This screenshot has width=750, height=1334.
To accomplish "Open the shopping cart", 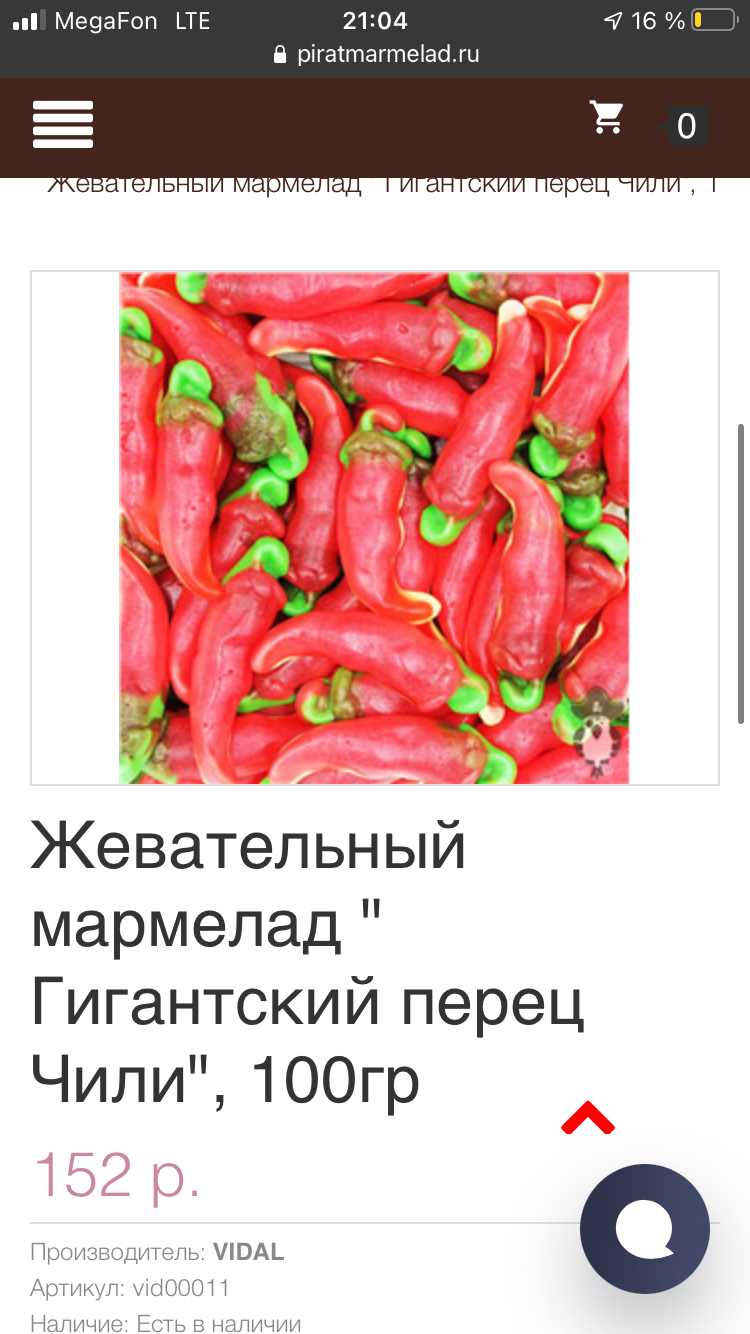I will coord(607,119).
